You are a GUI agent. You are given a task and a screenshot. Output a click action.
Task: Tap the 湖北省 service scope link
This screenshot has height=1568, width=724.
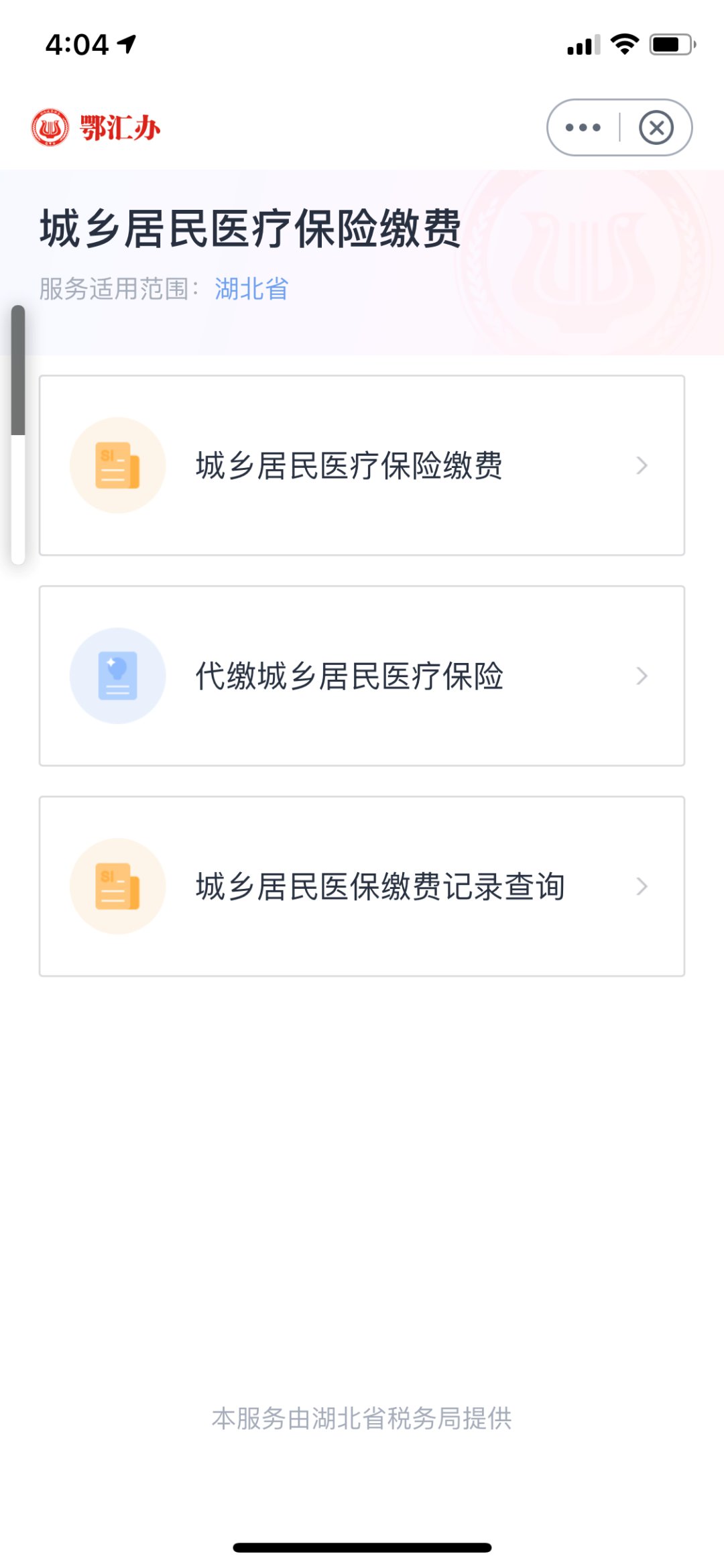(x=251, y=289)
